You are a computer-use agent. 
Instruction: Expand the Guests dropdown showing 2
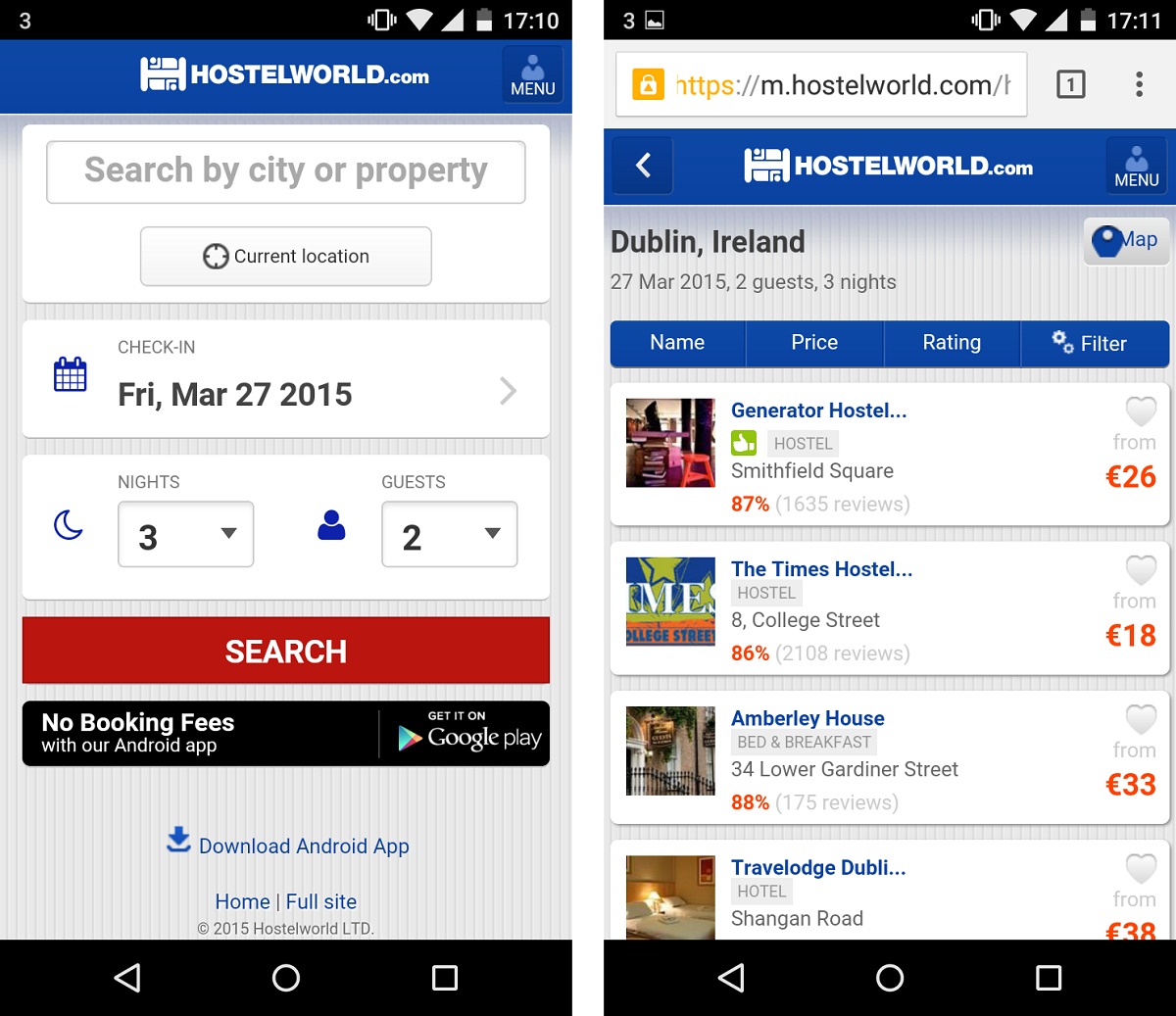[449, 535]
